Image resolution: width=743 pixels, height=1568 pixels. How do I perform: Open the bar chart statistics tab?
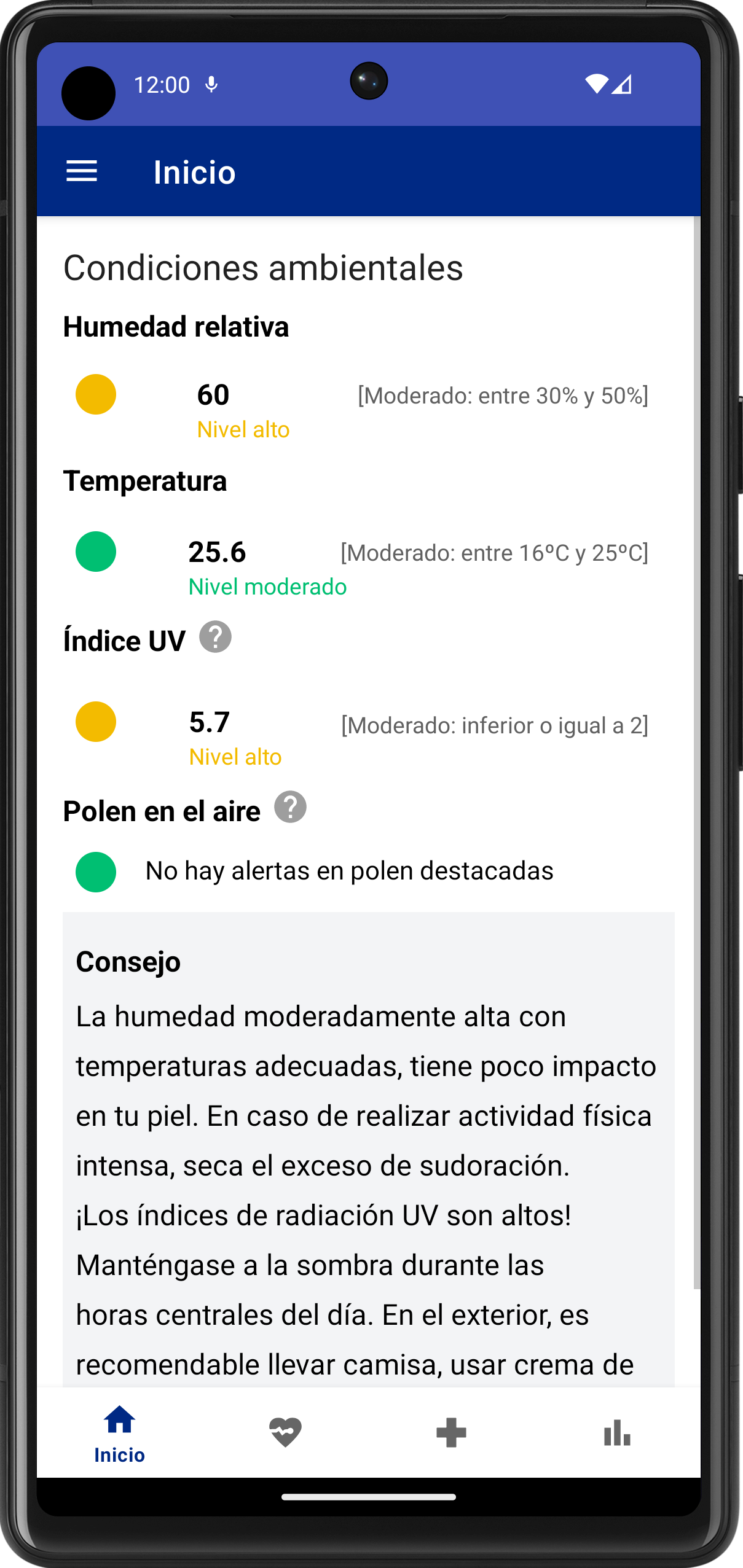[x=617, y=1432]
